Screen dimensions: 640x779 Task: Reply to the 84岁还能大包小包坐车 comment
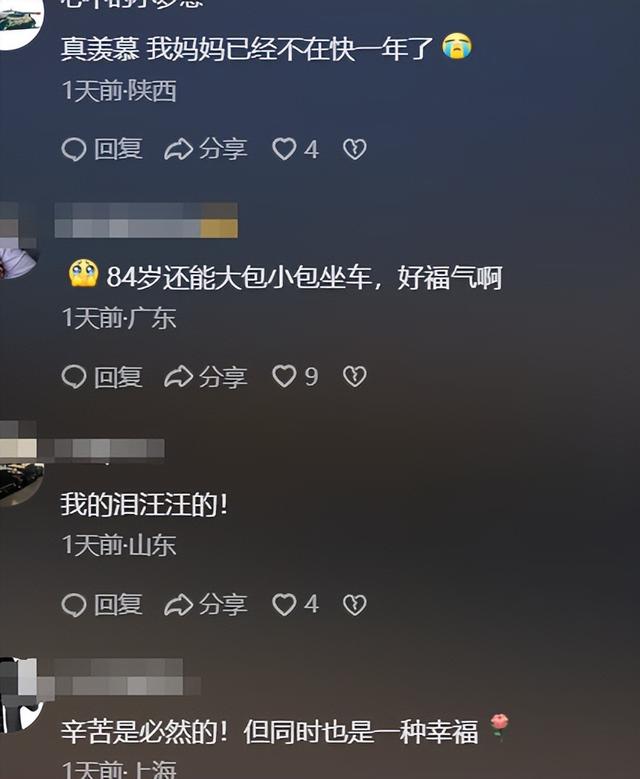[102, 377]
